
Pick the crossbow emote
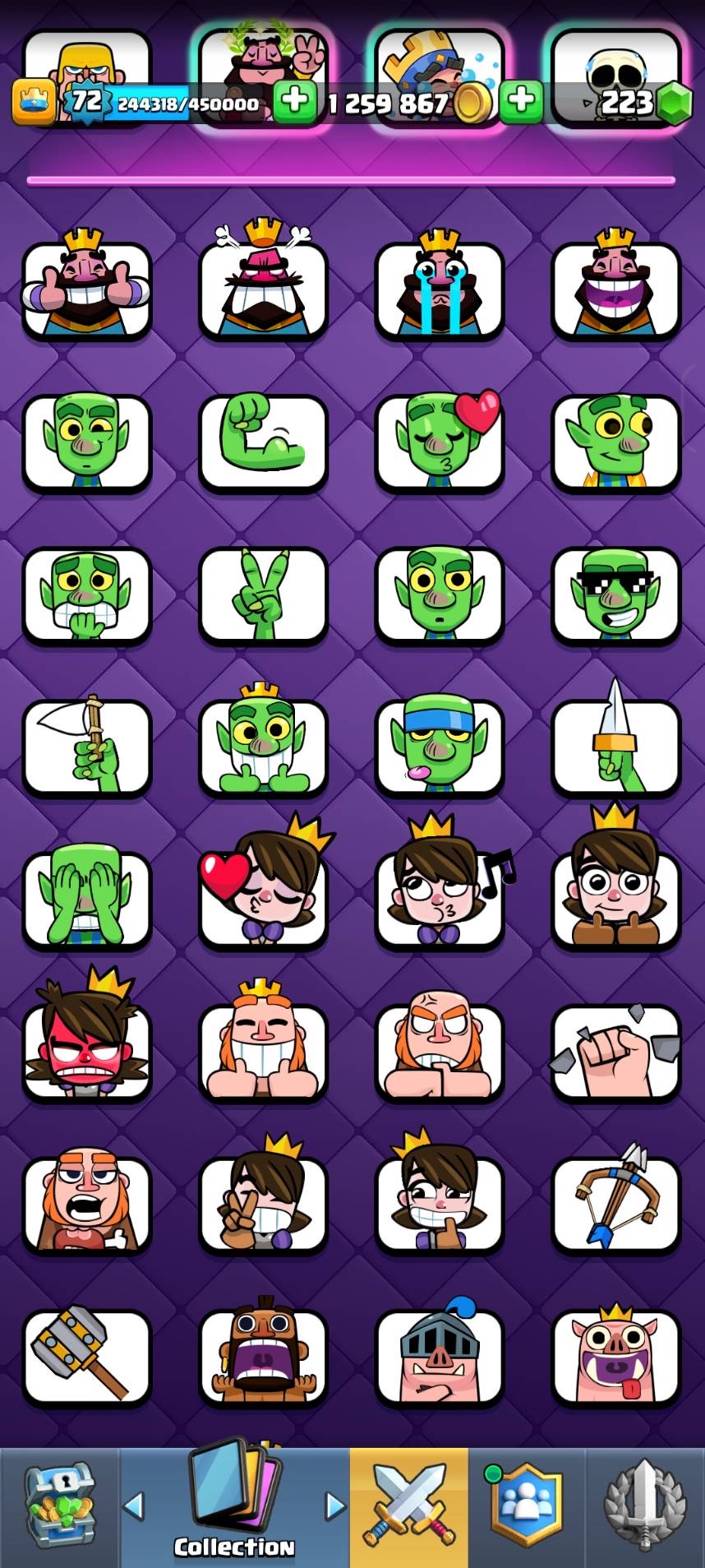pos(616,1205)
